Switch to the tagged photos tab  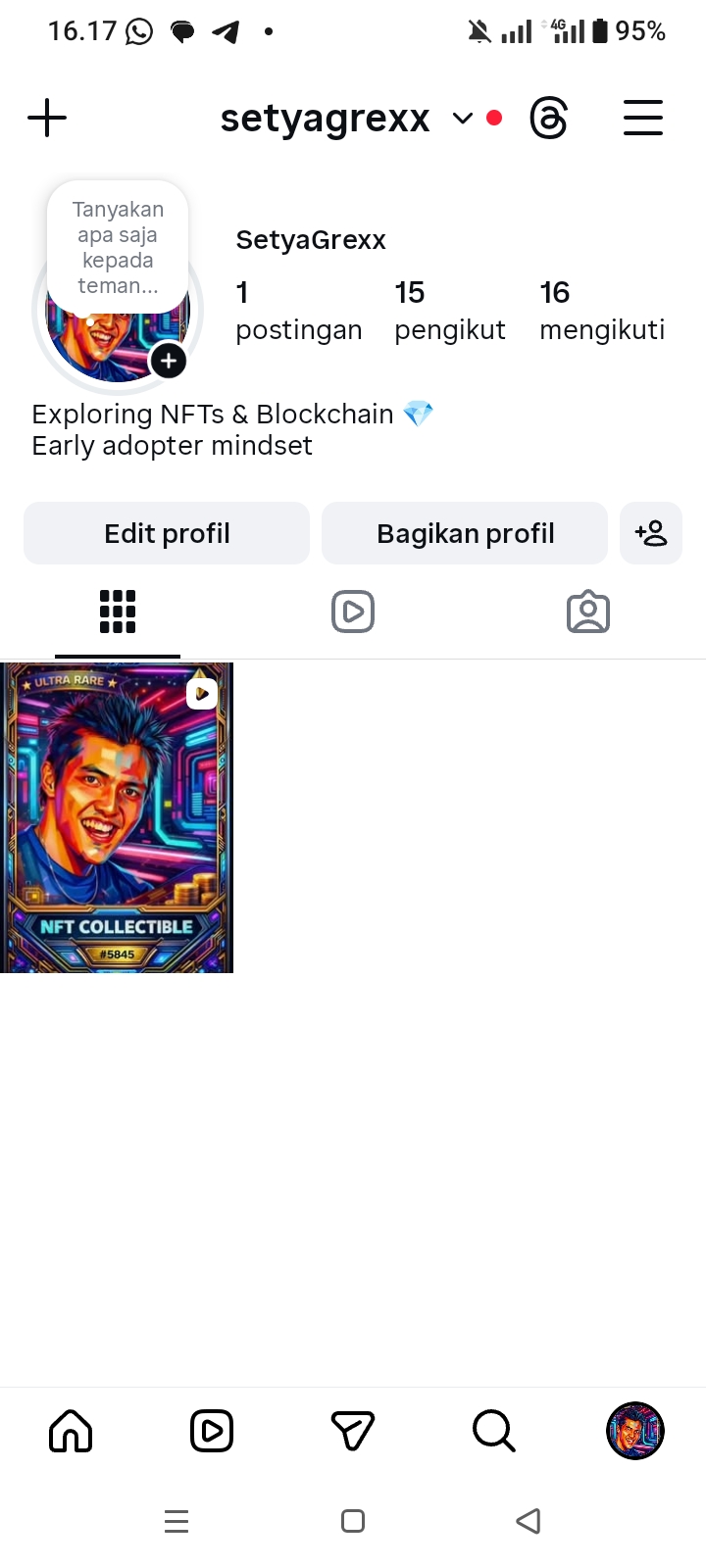pyautogui.click(x=588, y=612)
